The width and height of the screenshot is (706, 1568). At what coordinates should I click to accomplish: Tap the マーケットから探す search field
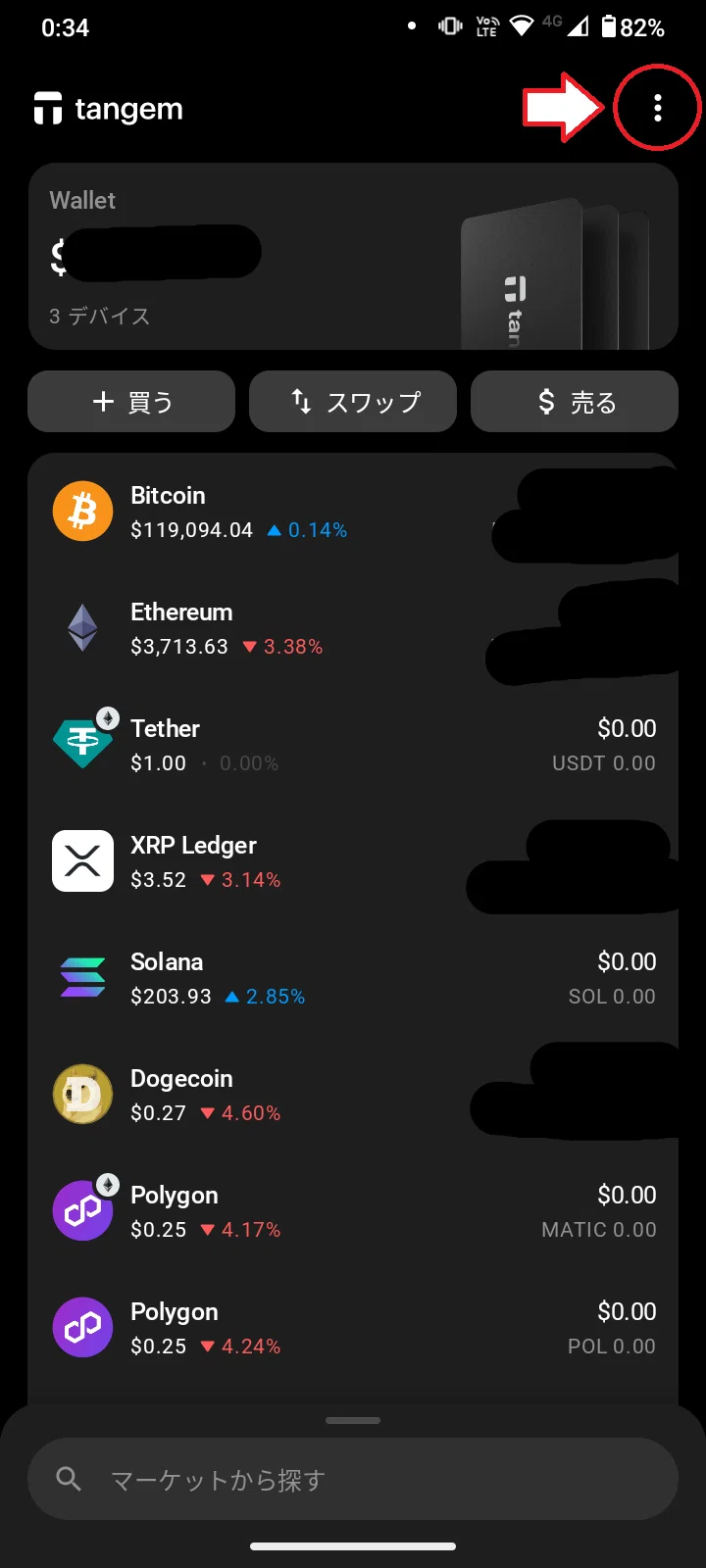(x=353, y=1479)
